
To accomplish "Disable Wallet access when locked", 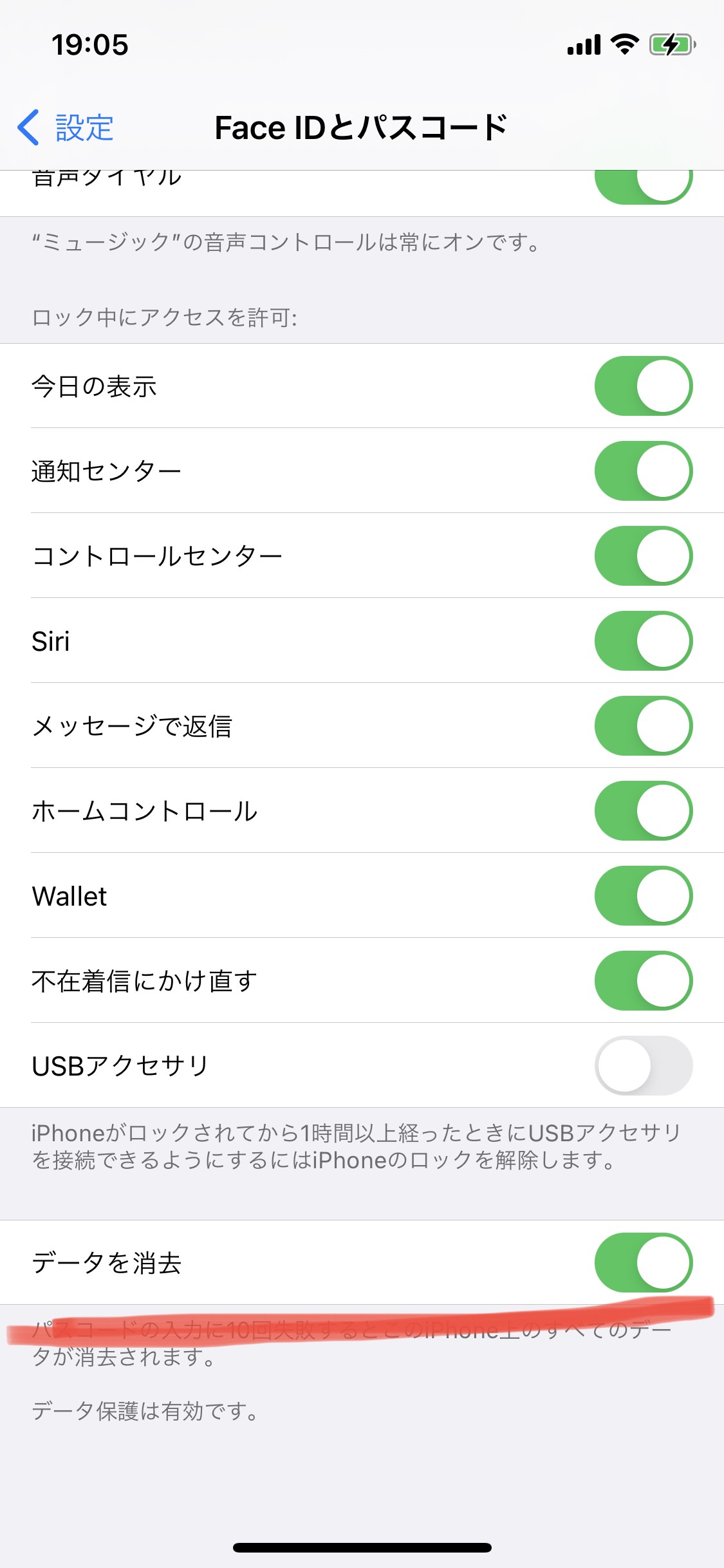I will click(643, 896).
